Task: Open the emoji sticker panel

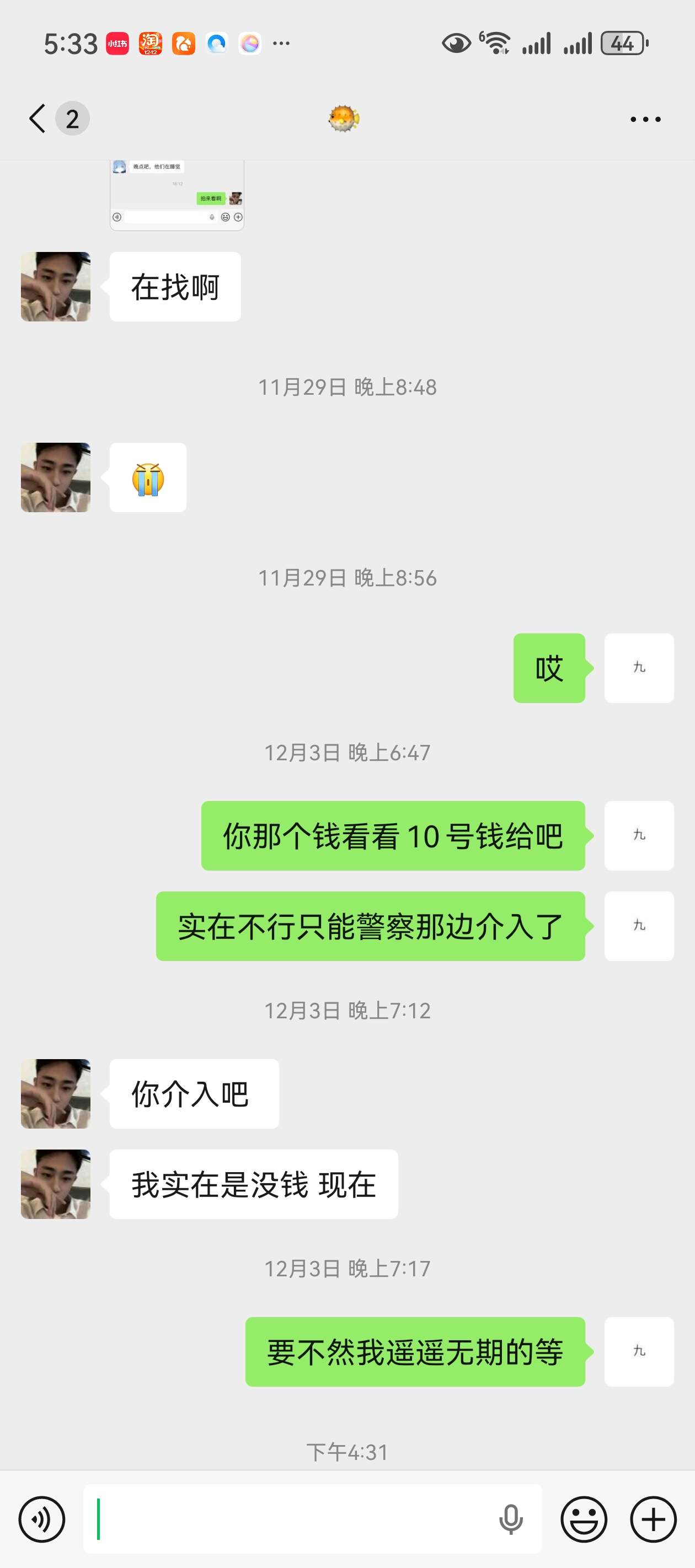Action: [x=584, y=1519]
